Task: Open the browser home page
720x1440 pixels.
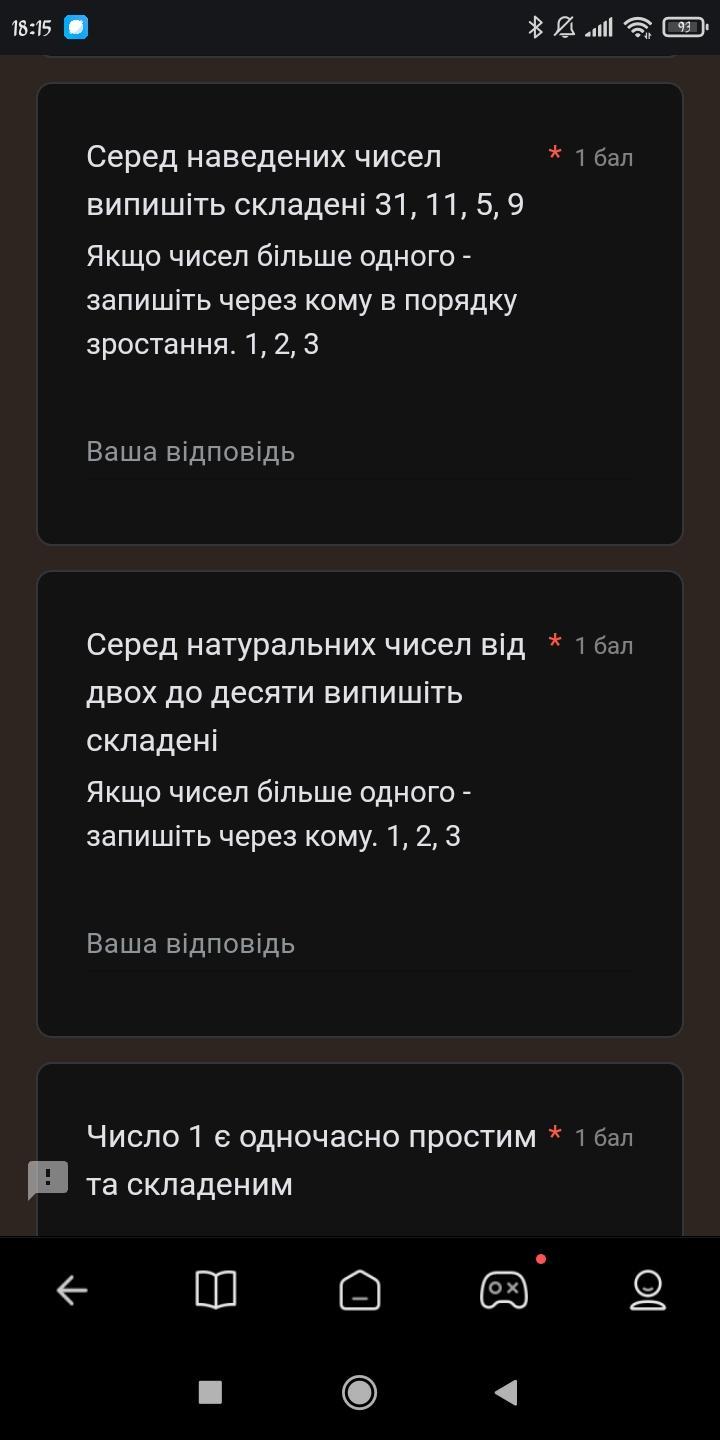Action: [359, 1291]
